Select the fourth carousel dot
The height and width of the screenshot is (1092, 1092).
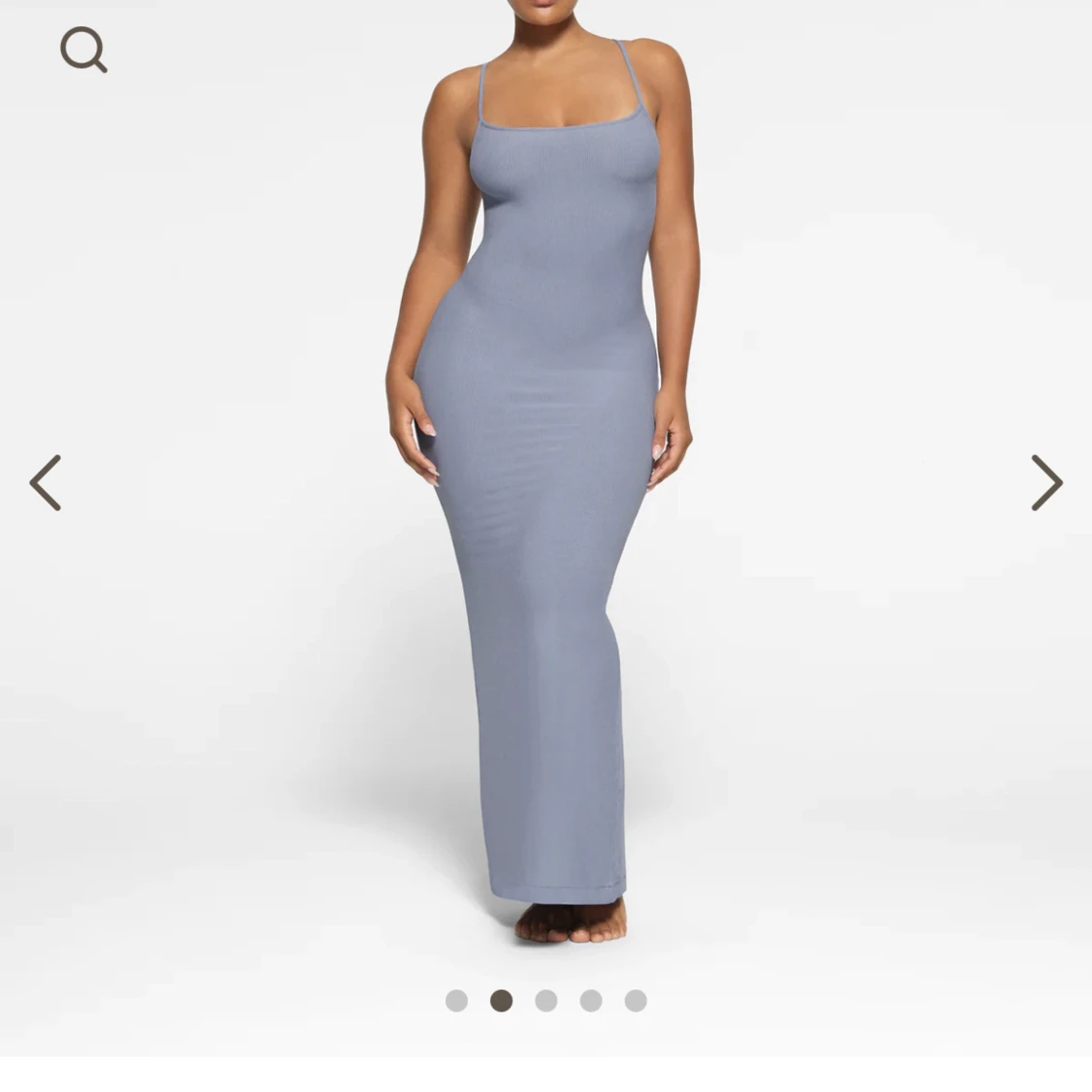coord(591,1001)
